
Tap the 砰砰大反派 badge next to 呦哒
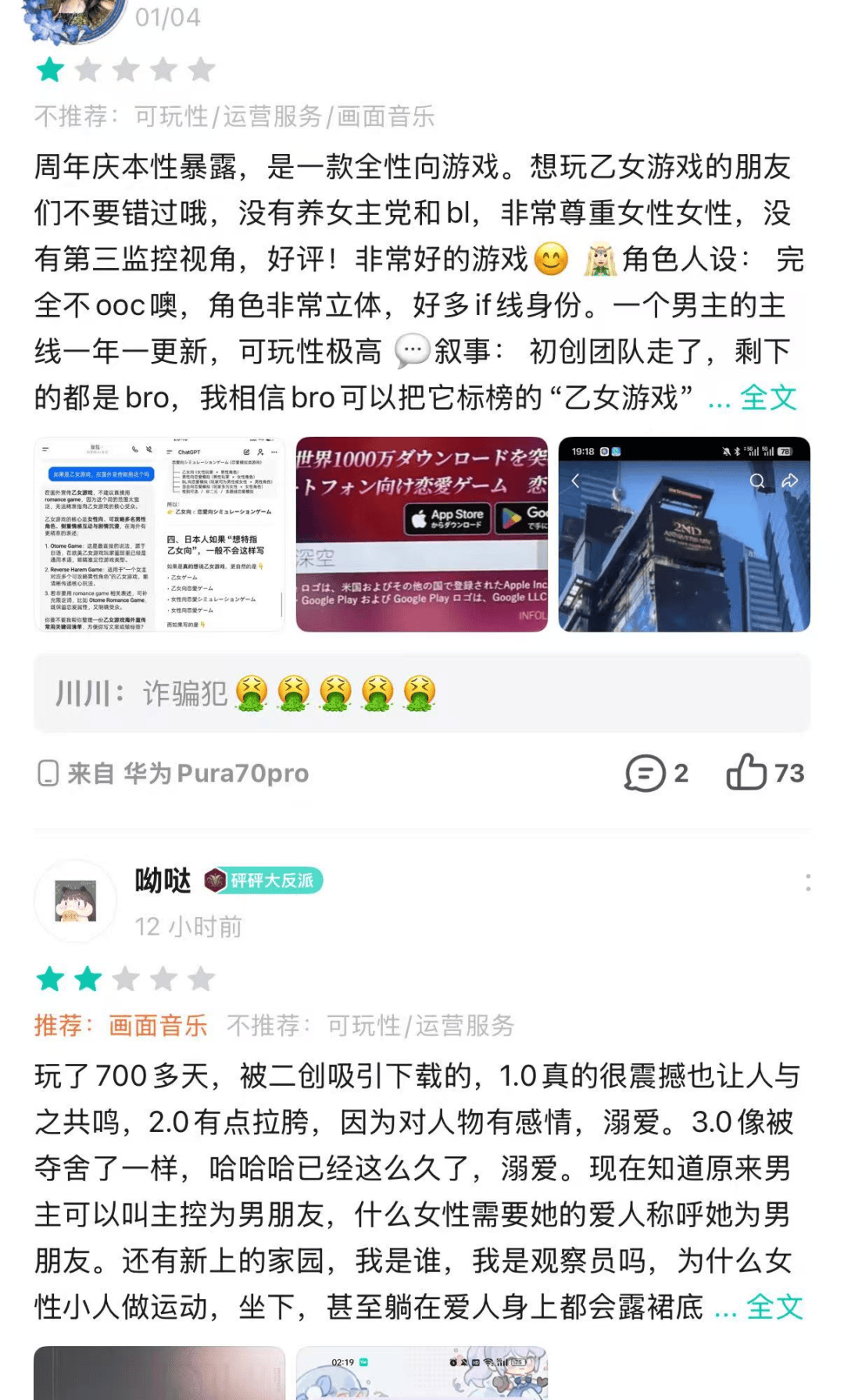(x=263, y=881)
